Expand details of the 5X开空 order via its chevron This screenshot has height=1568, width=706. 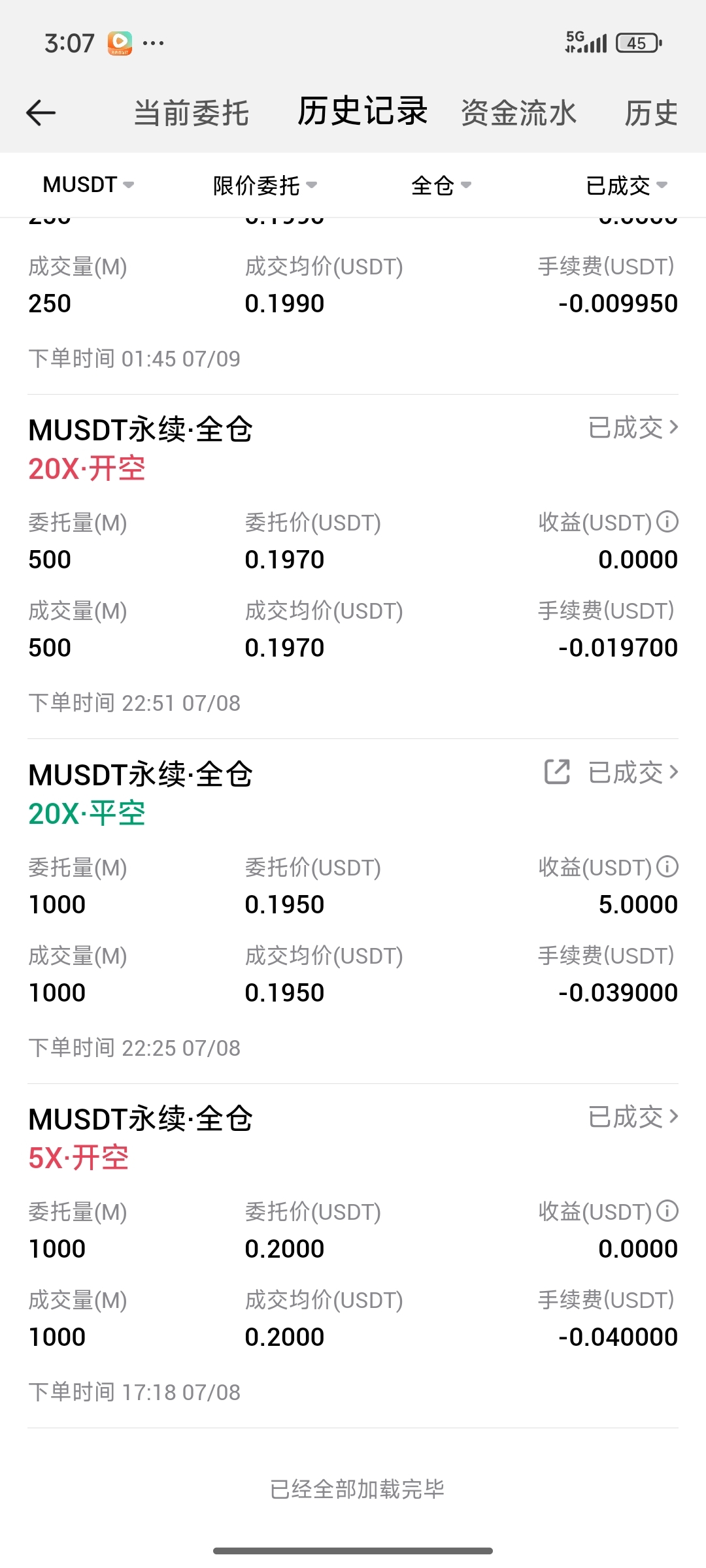[x=675, y=1117]
